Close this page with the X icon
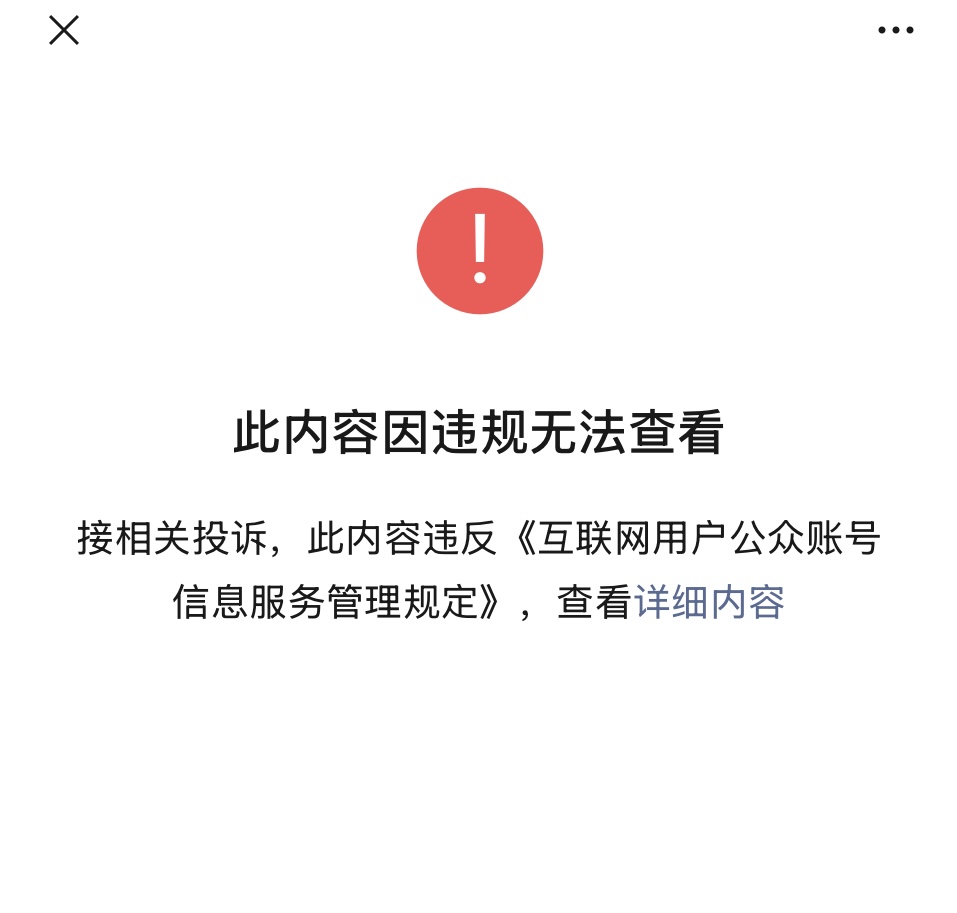Viewport: 957px width, 913px height. coord(64,30)
